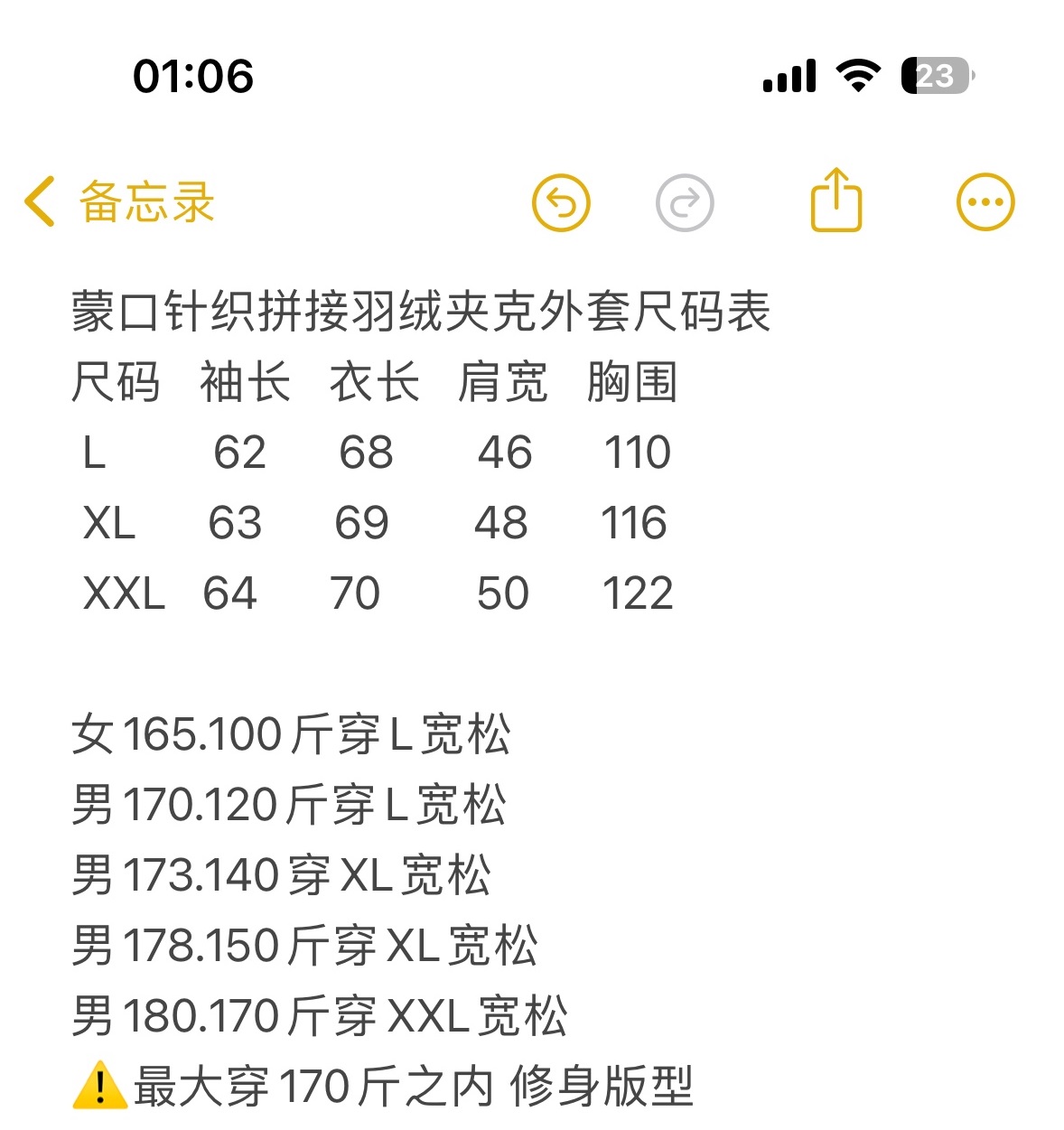1064x1130 pixels.
Task: Go back to 备忘录 notes list
Action: pos(119,201)
